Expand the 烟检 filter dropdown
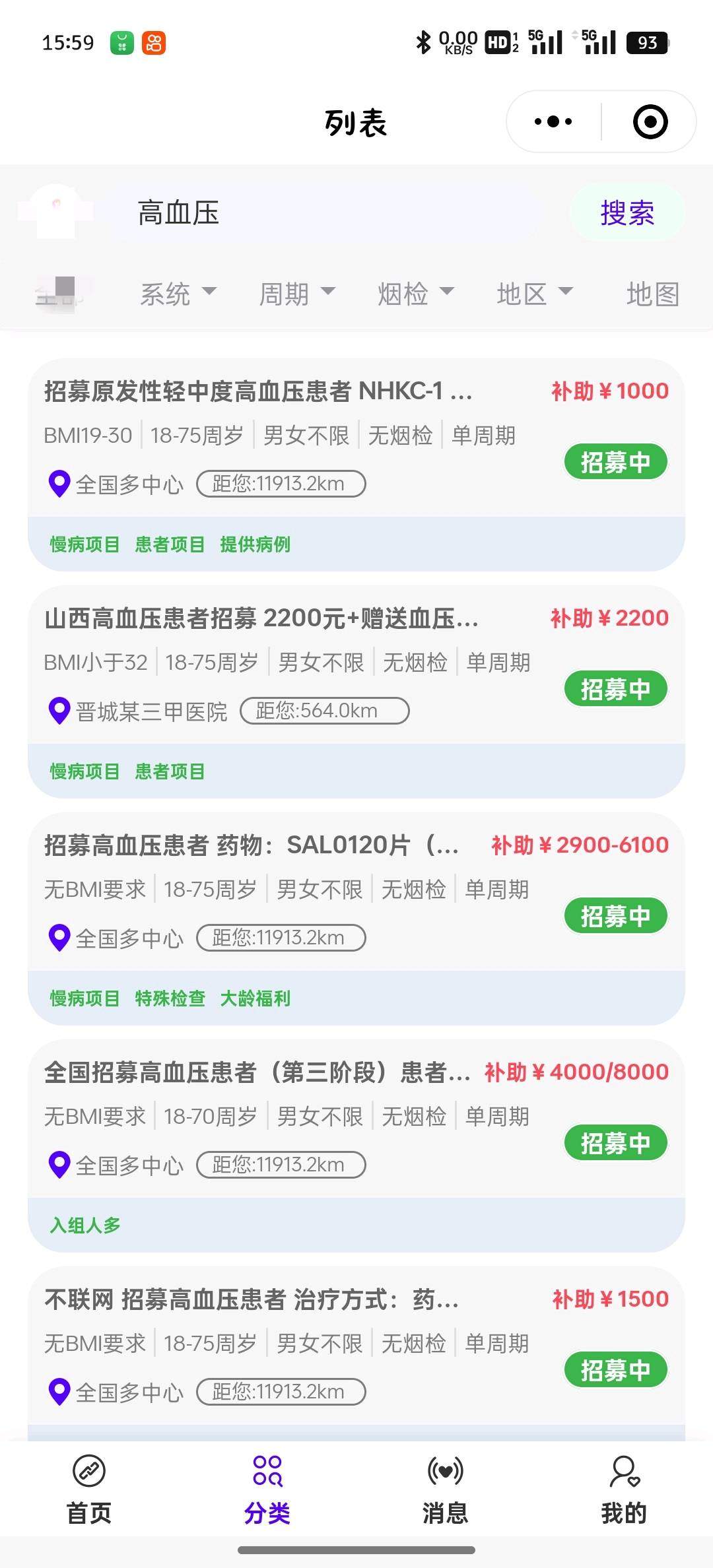The width and height of the screenshot is (713, 1568). [x=415, y=294]
